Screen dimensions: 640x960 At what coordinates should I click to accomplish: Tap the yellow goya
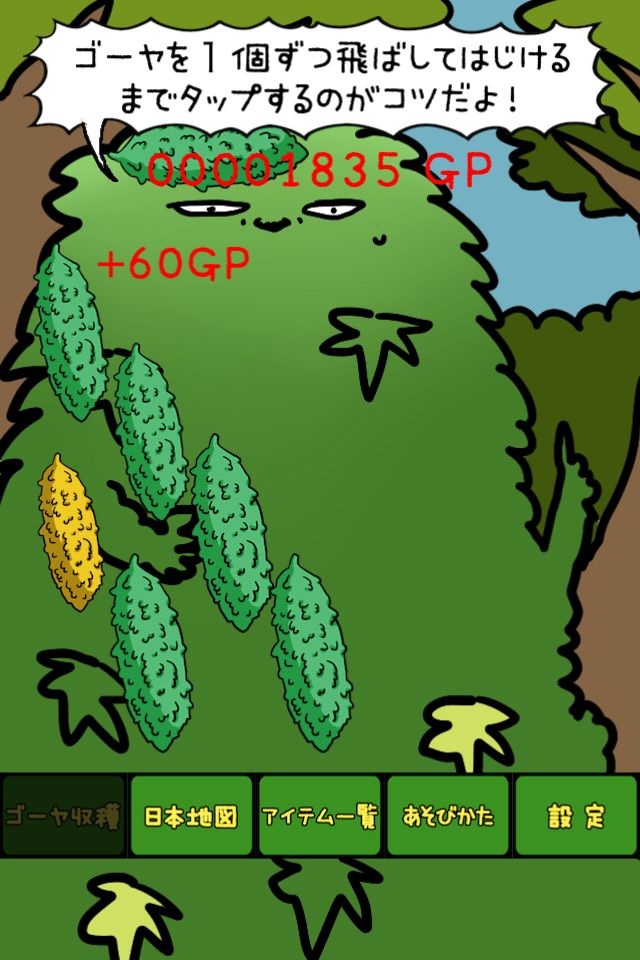tap(70, 533)
